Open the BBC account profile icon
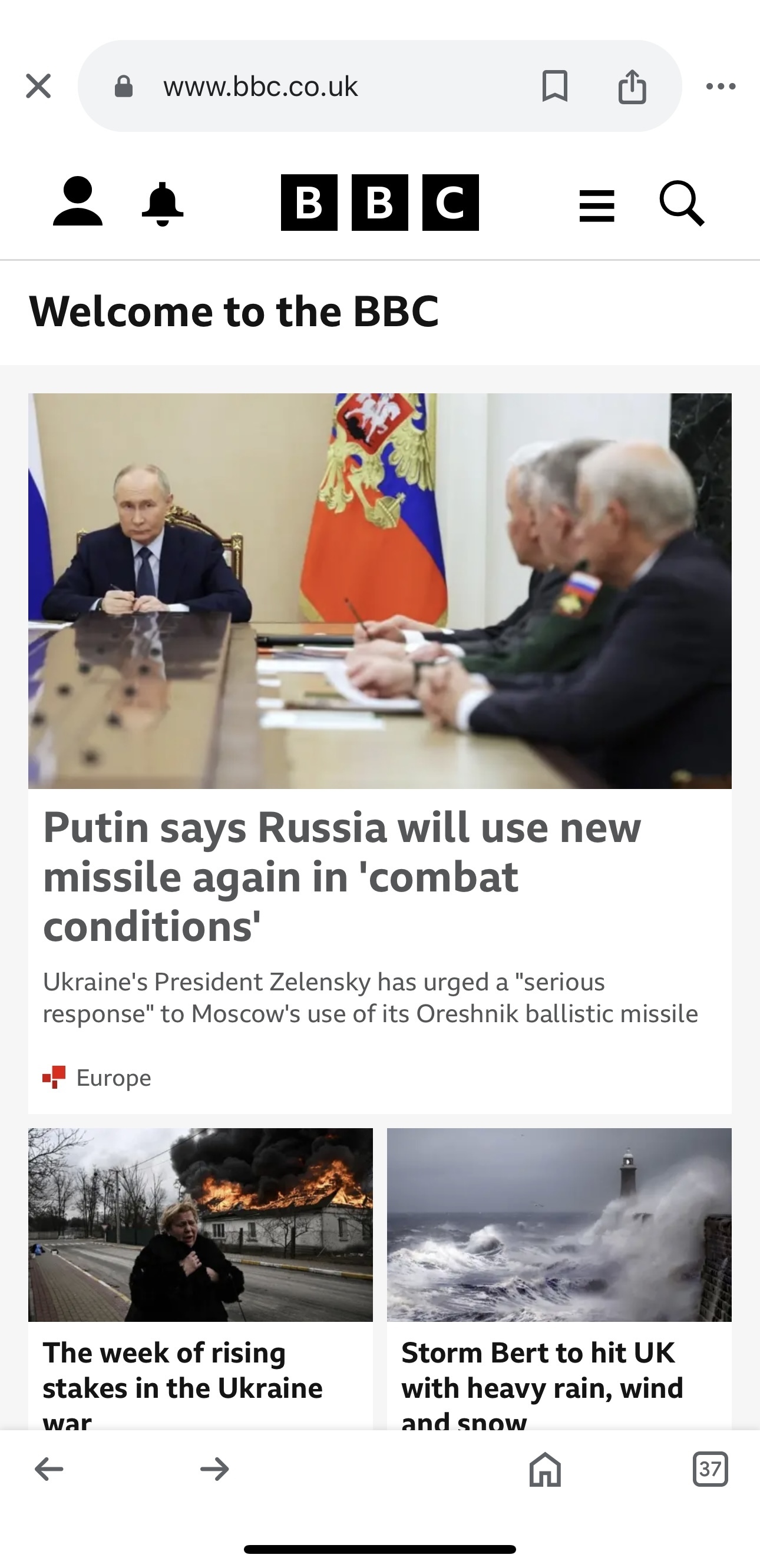760x1568 pixels. click(x=78, y=202)
